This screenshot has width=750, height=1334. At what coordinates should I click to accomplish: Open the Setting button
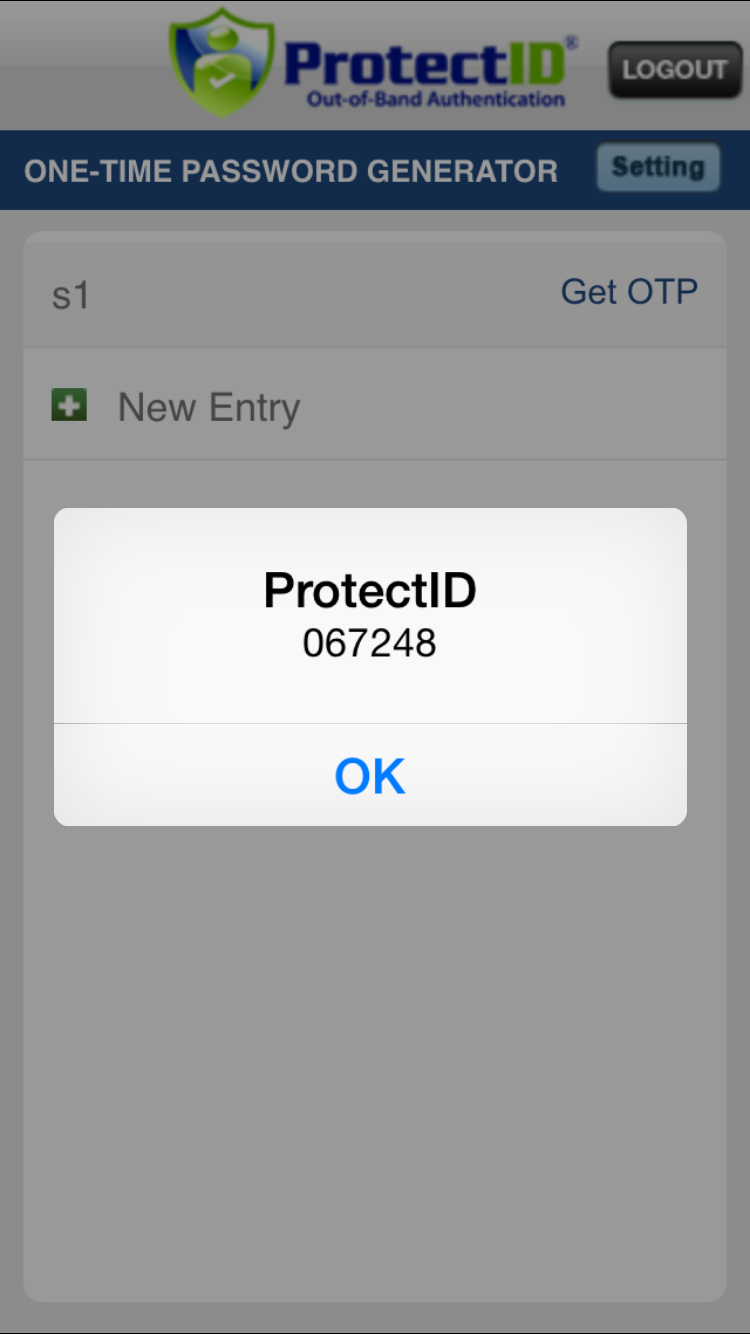(657, 167)
